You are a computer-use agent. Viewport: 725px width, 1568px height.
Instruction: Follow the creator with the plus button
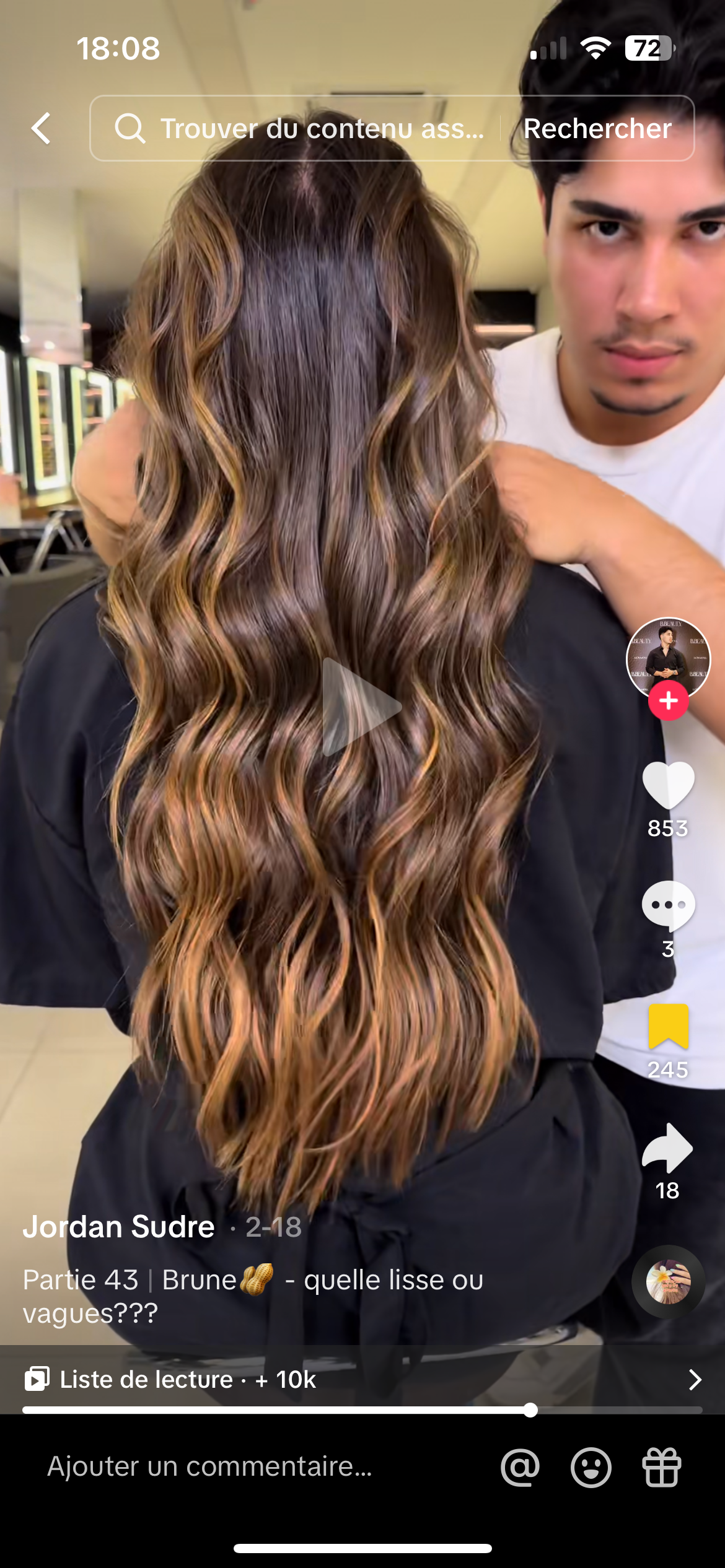668,701
